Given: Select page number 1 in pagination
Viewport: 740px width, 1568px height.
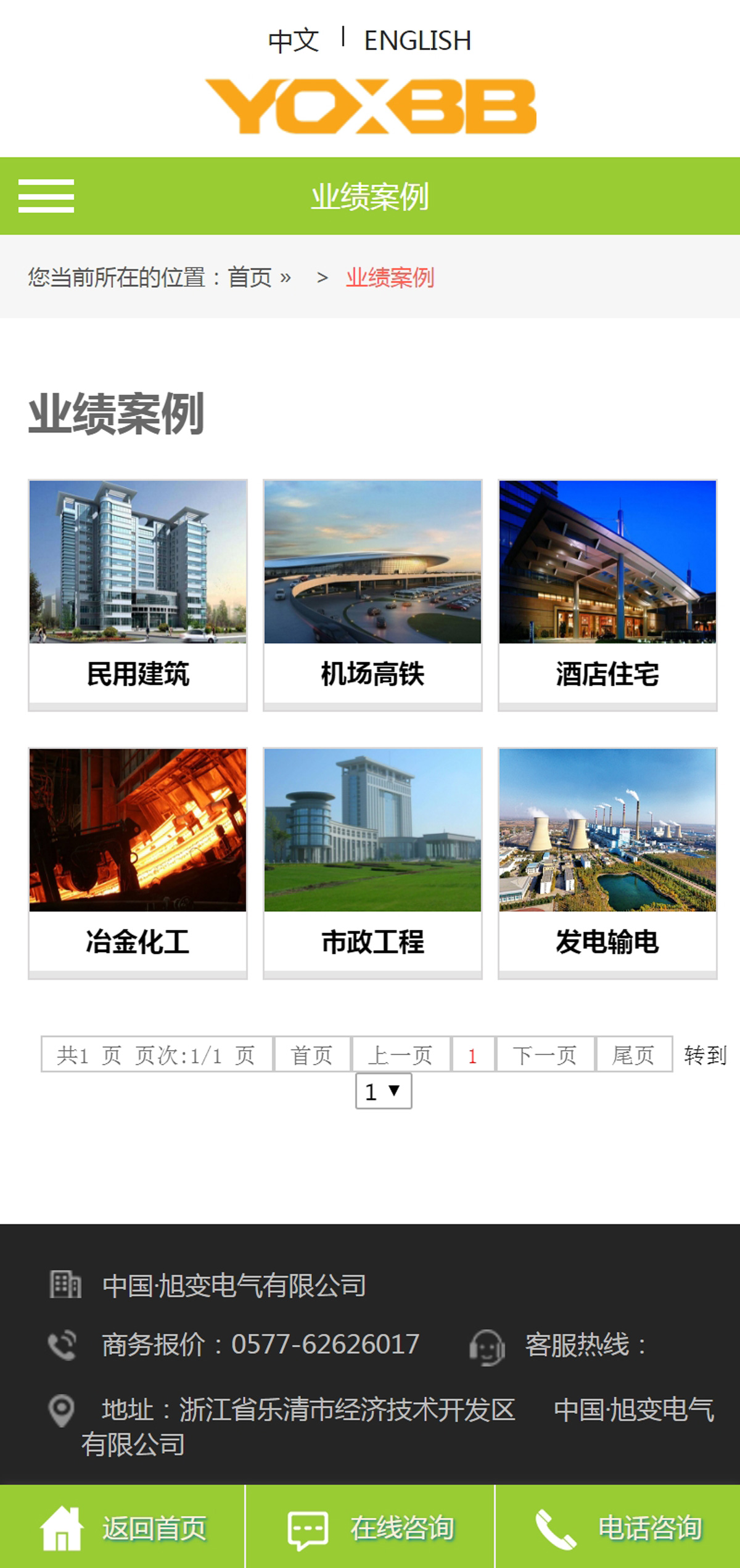Looking at the screenshot, I should pyautogui.click(x=472, y=1055).
